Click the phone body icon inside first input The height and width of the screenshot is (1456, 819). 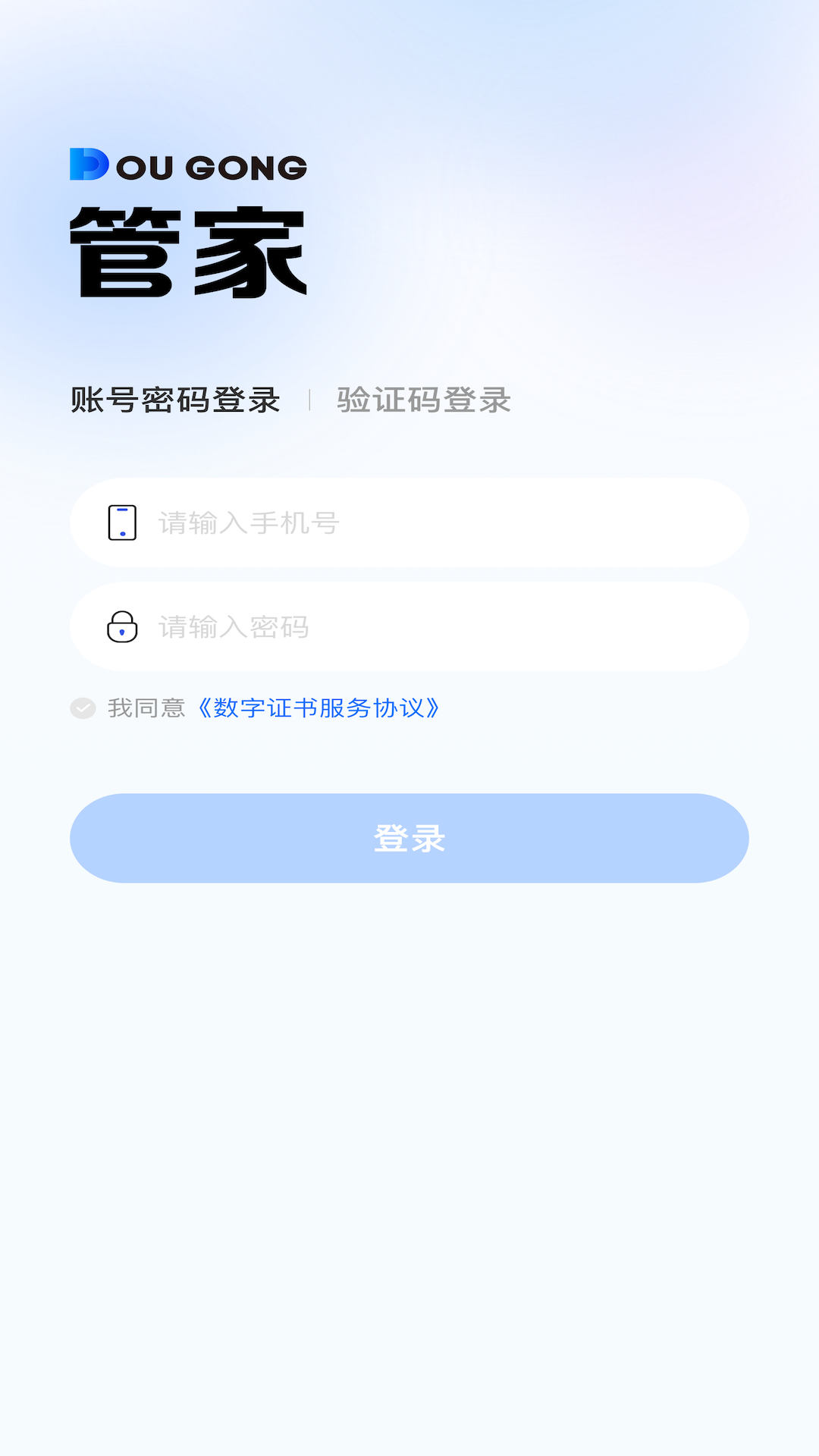(123, 522)
